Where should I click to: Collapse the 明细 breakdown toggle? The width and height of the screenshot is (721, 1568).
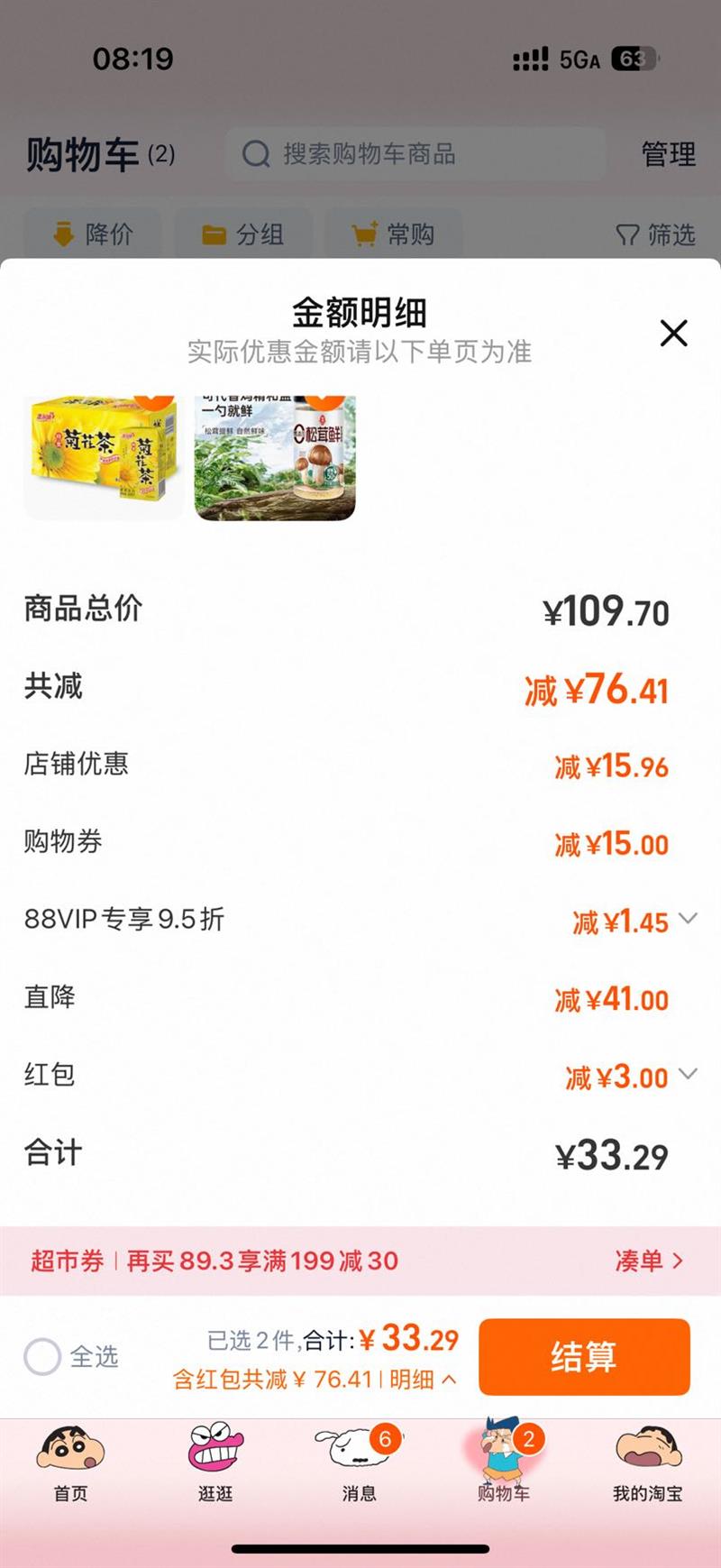coord(423,1380)
